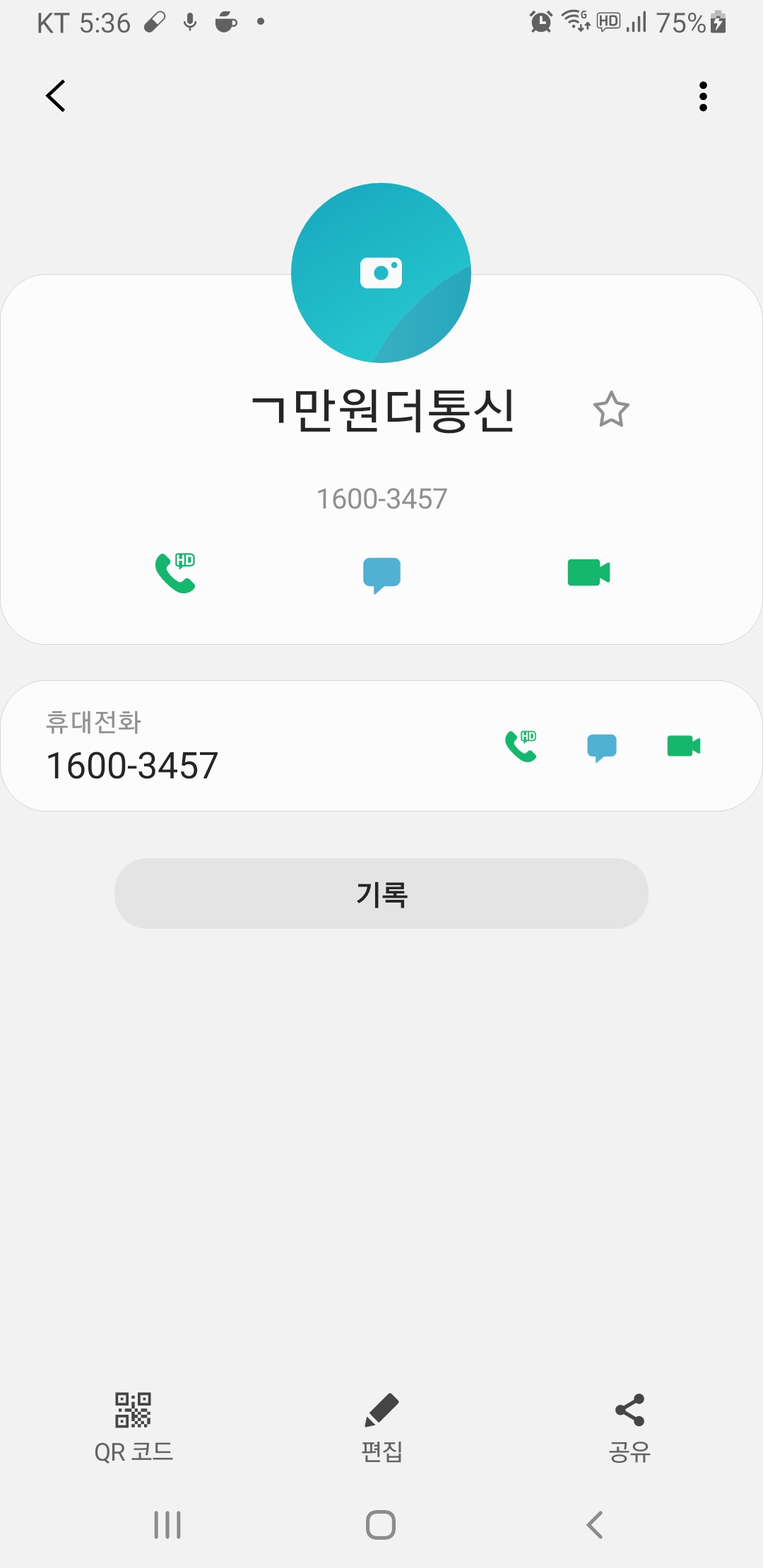The image size is (763, 1568).
Task: Open recent apps from the navigation bar
Action: coord(167,1524)
